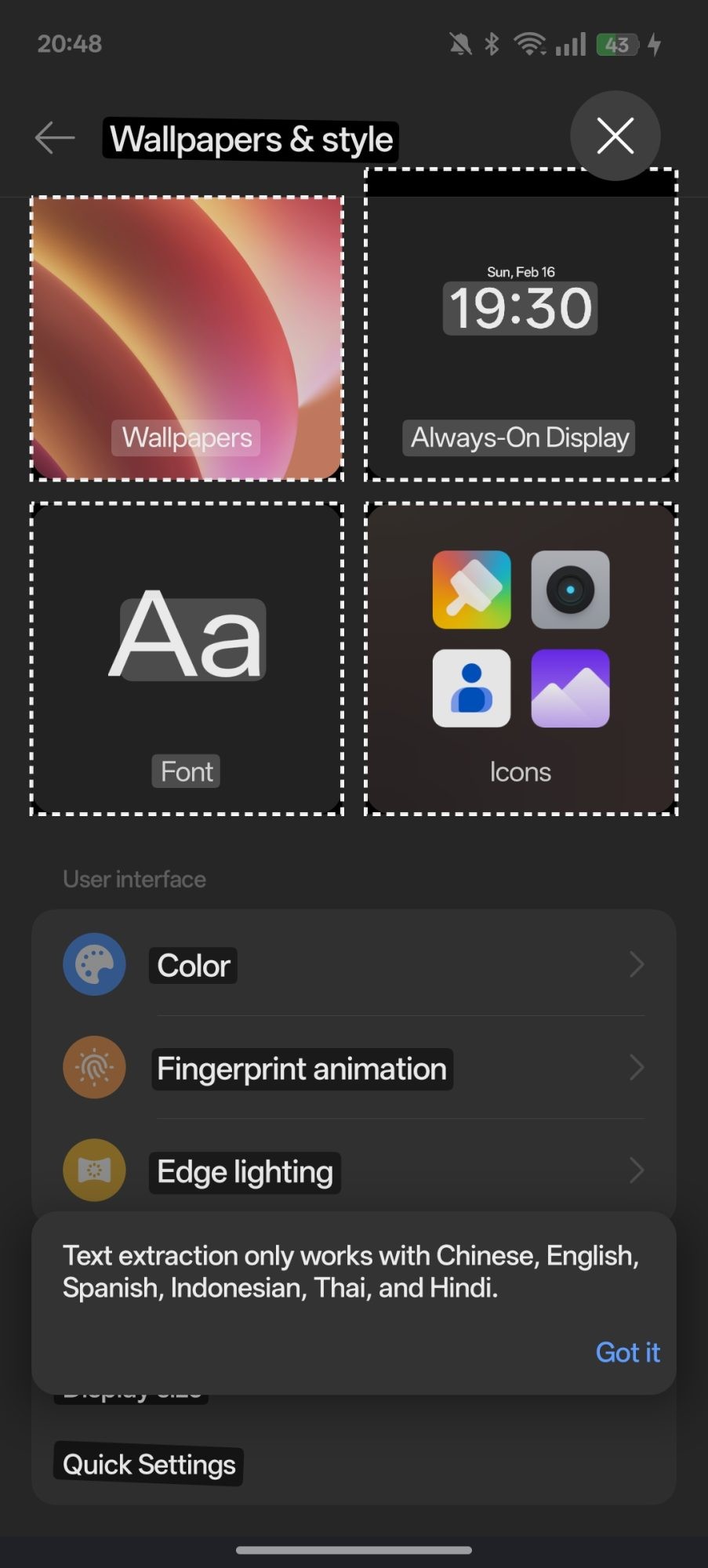The image size is (708, 1568).
Task: Dismiss the hint with Got it
Action: (x=627, y=1352)
